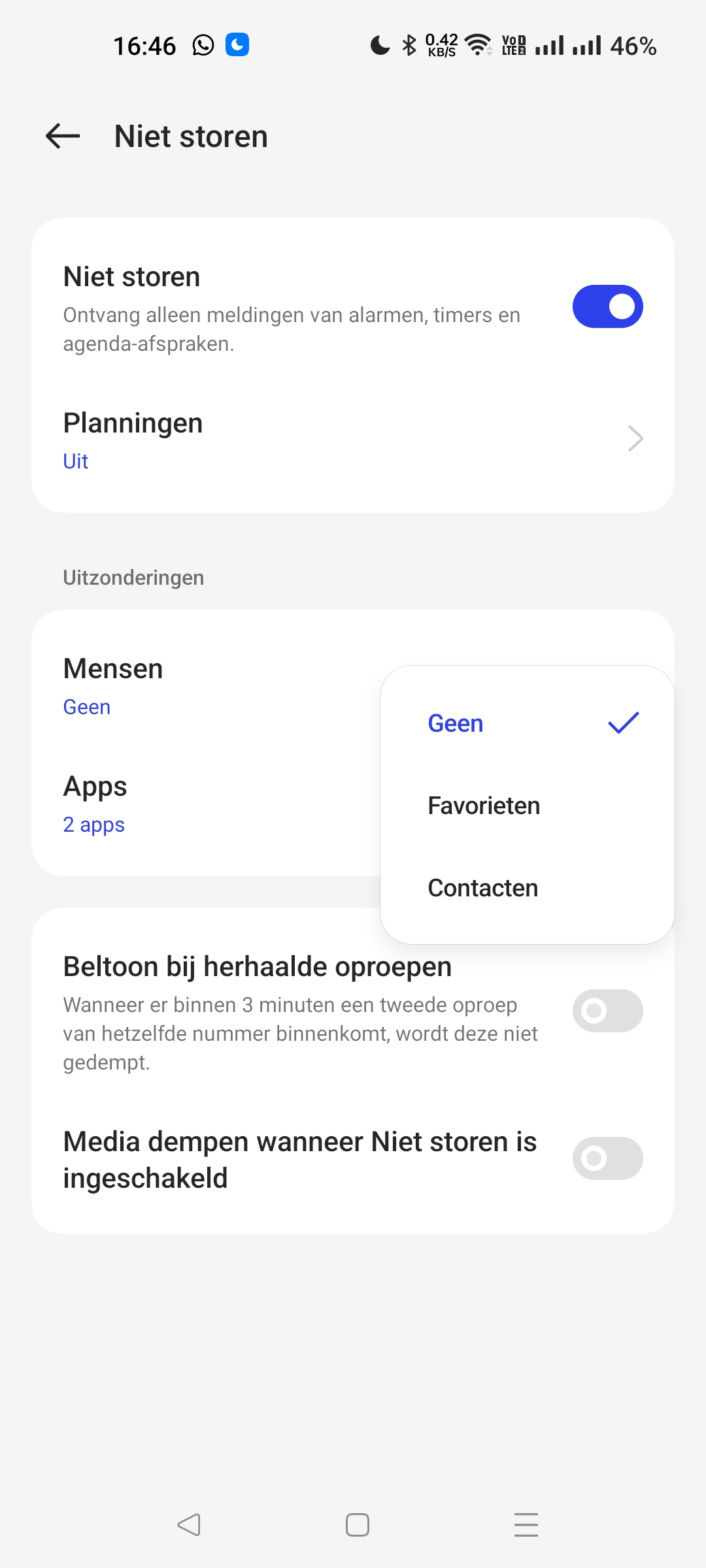Tap the Mensen exceptions row
Image resolution: width=706 pixels, height=1568 pixels.
click(196, 686)
